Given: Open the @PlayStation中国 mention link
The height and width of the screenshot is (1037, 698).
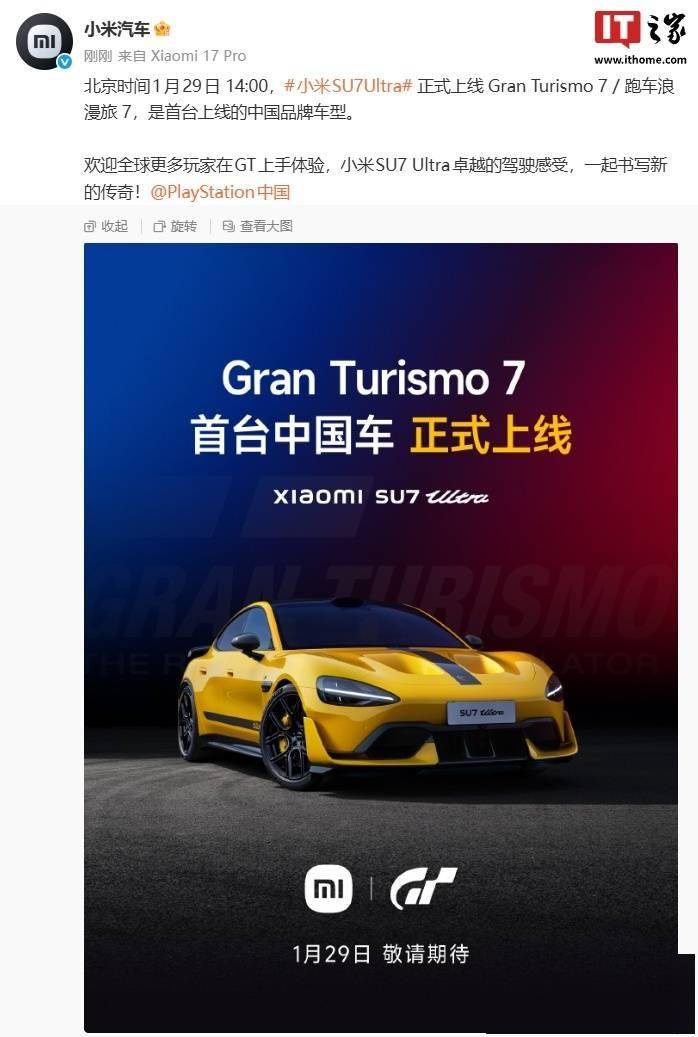Looking at the screenshot, I should 220,191.
